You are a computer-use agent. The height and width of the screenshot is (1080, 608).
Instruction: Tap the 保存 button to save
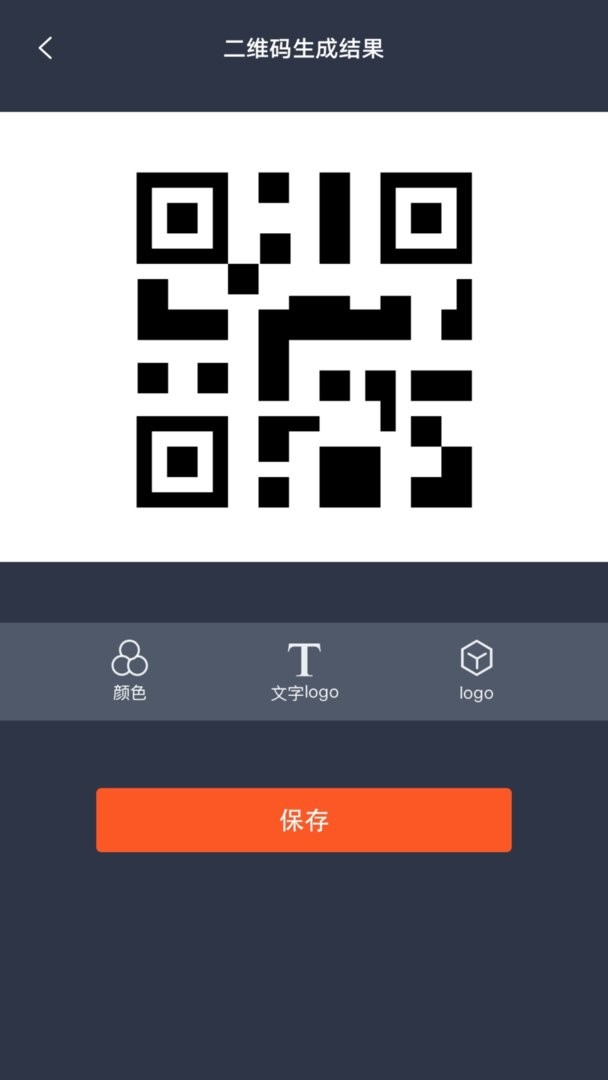[x=304, y=820]
